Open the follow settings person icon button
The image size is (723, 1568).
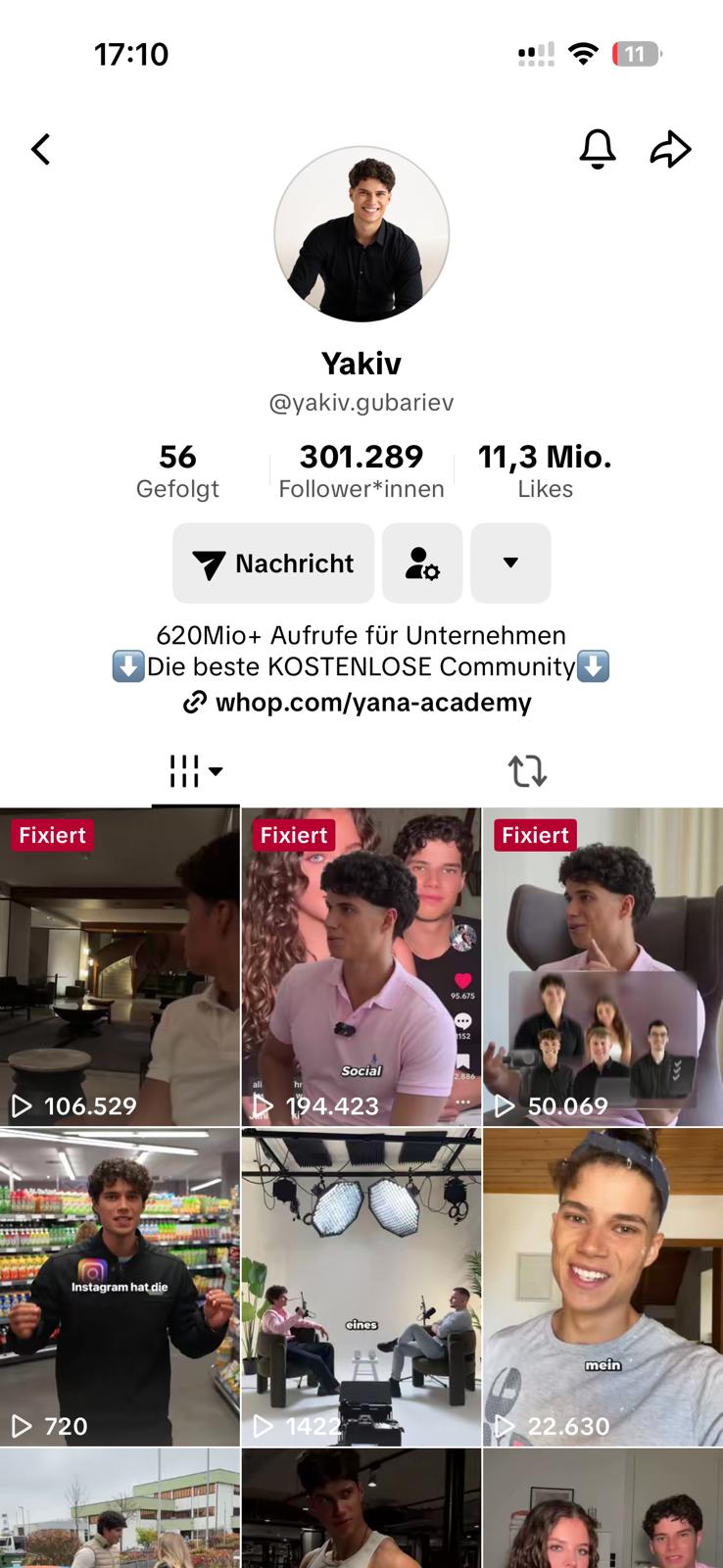click(x=422, y=563)
